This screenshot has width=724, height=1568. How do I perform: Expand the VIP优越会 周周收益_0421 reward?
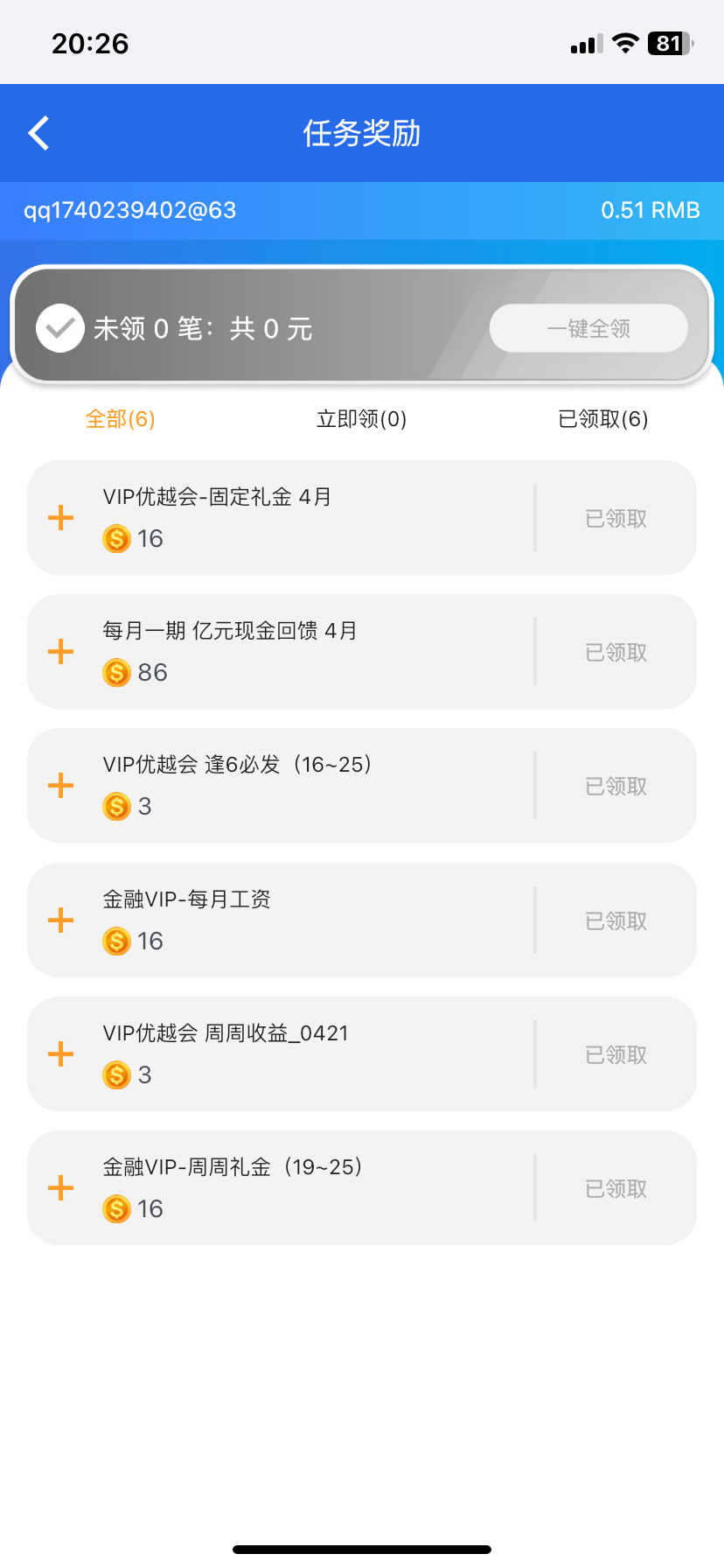60,1054
